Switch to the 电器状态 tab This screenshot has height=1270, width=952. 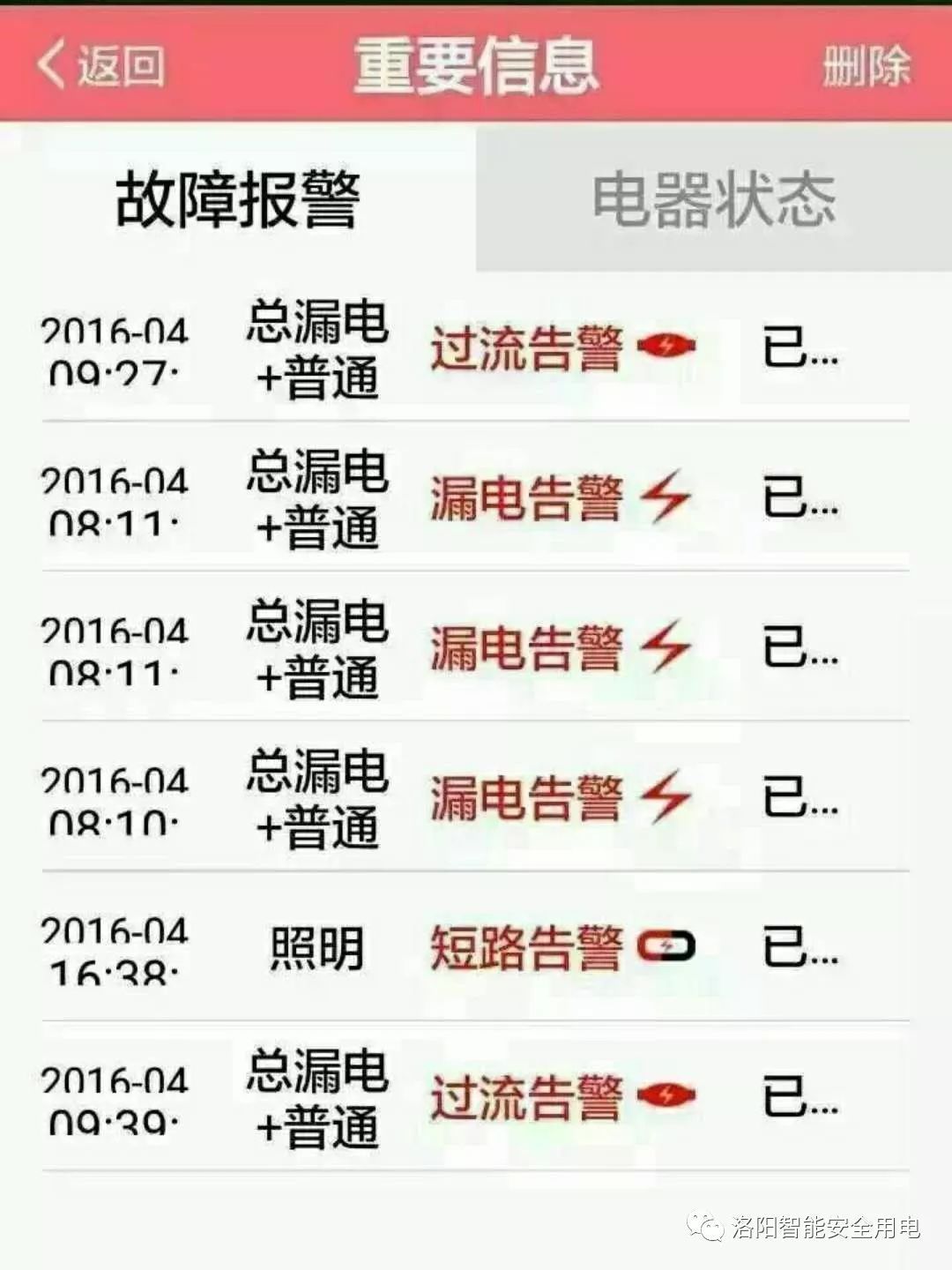click(x=713, y=199)
